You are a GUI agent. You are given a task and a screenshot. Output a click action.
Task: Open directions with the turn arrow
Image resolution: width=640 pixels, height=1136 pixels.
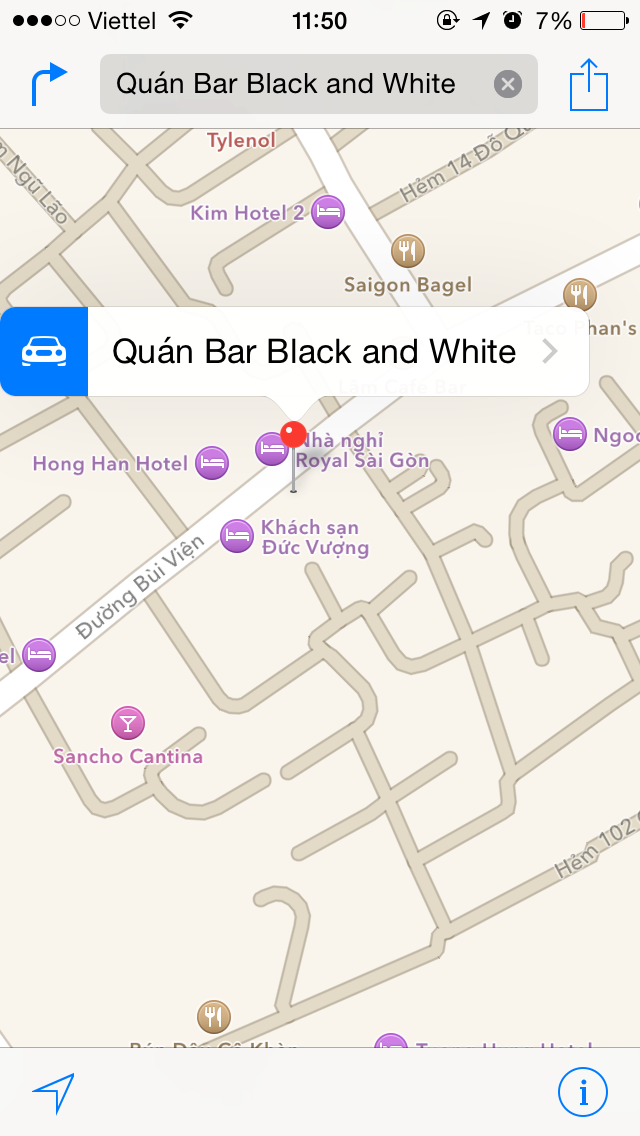pos(49,84)
